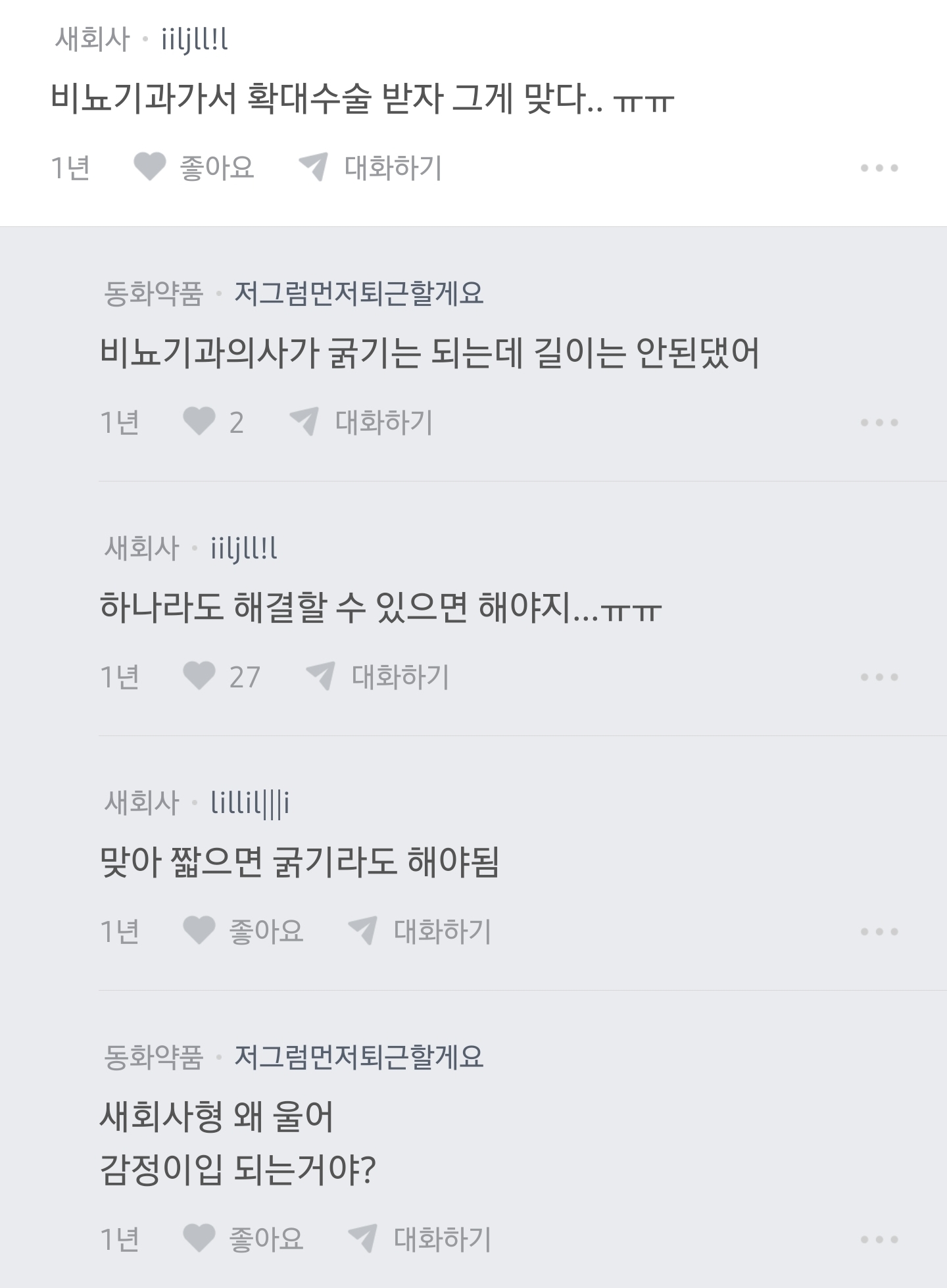947x1288 pixels.
Task: Like the top comment about 비뇨기과가서 확대수술
Action: (150, 167)
